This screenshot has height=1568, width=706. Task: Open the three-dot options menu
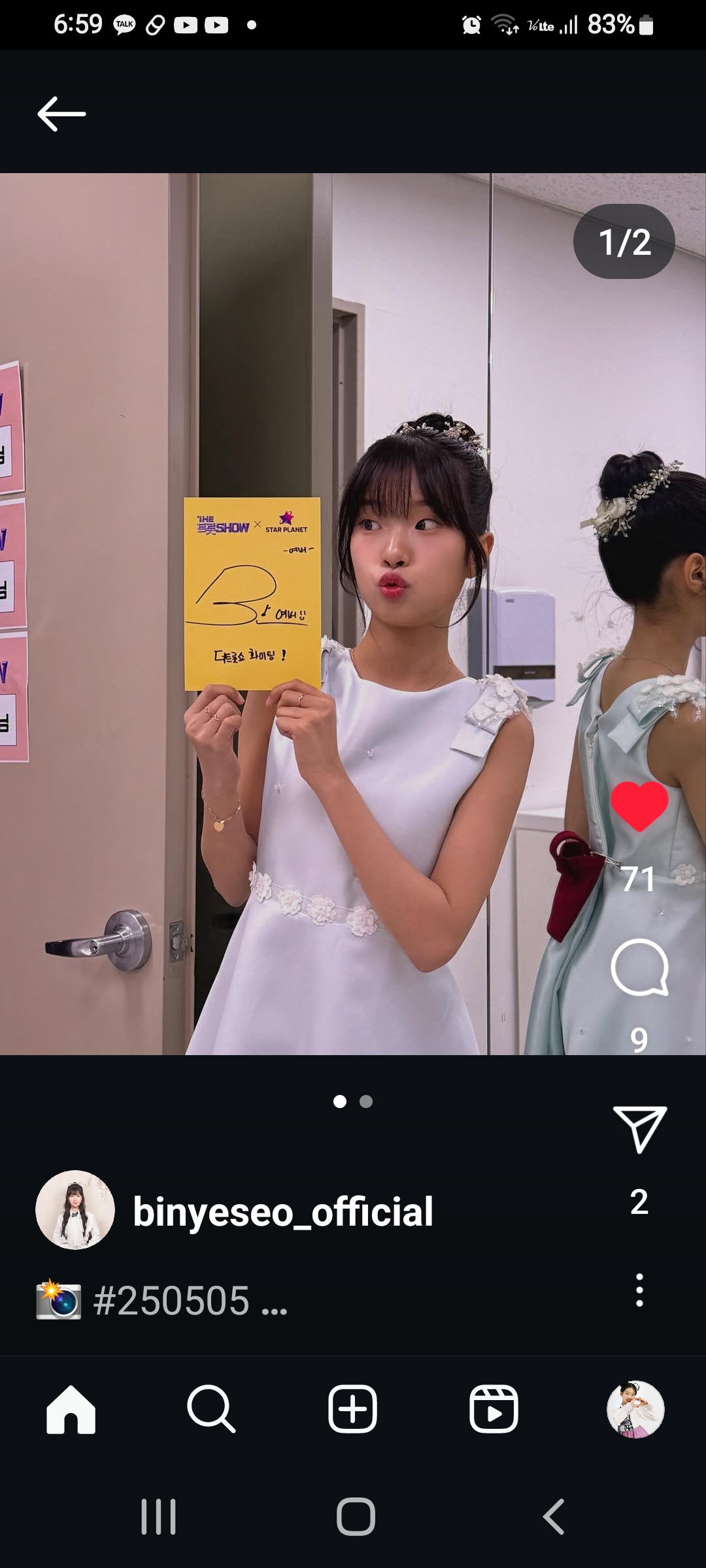(x=639, y=1290)
